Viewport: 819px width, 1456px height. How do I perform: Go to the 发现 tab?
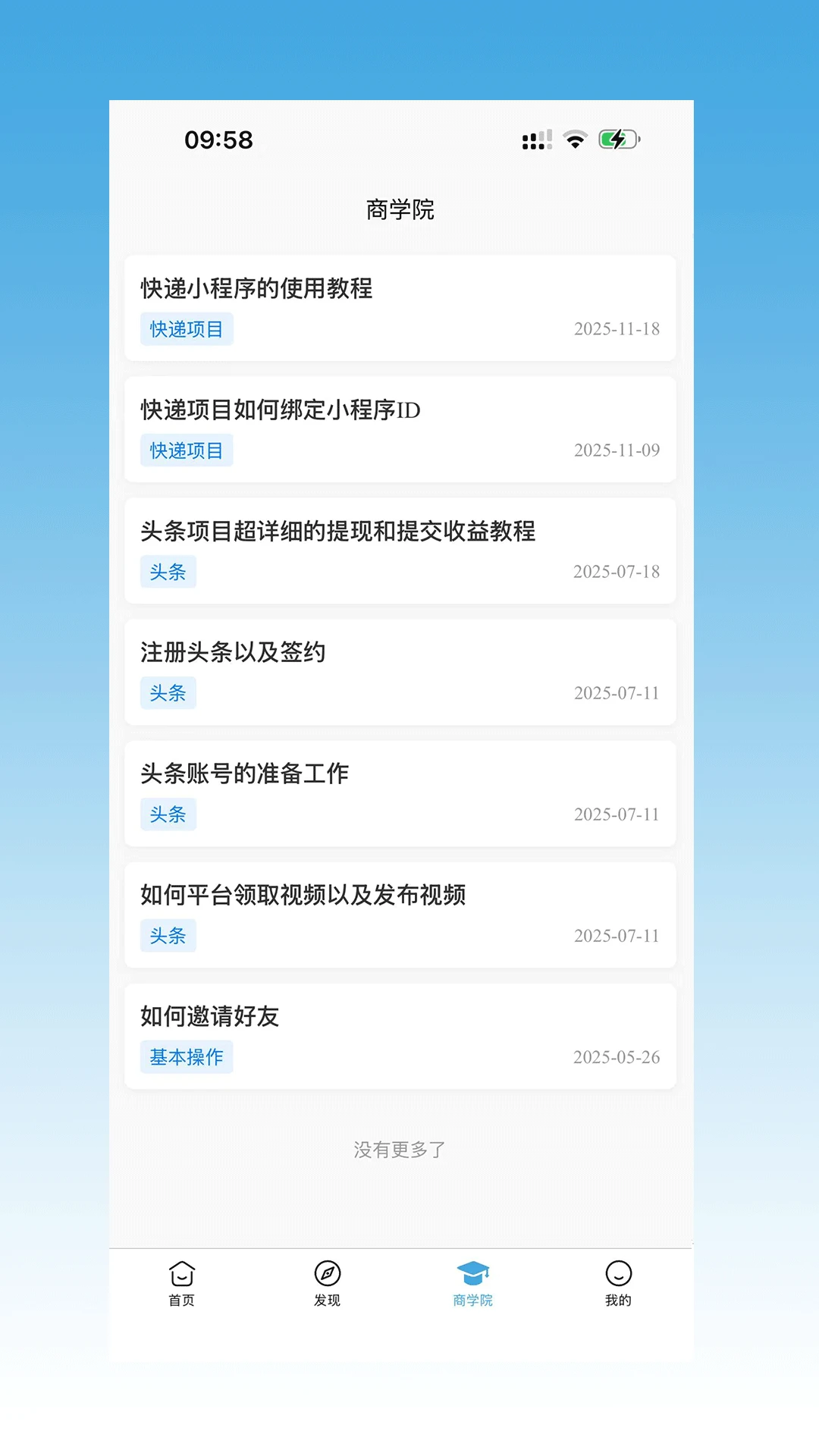[x=328, y=1284]
